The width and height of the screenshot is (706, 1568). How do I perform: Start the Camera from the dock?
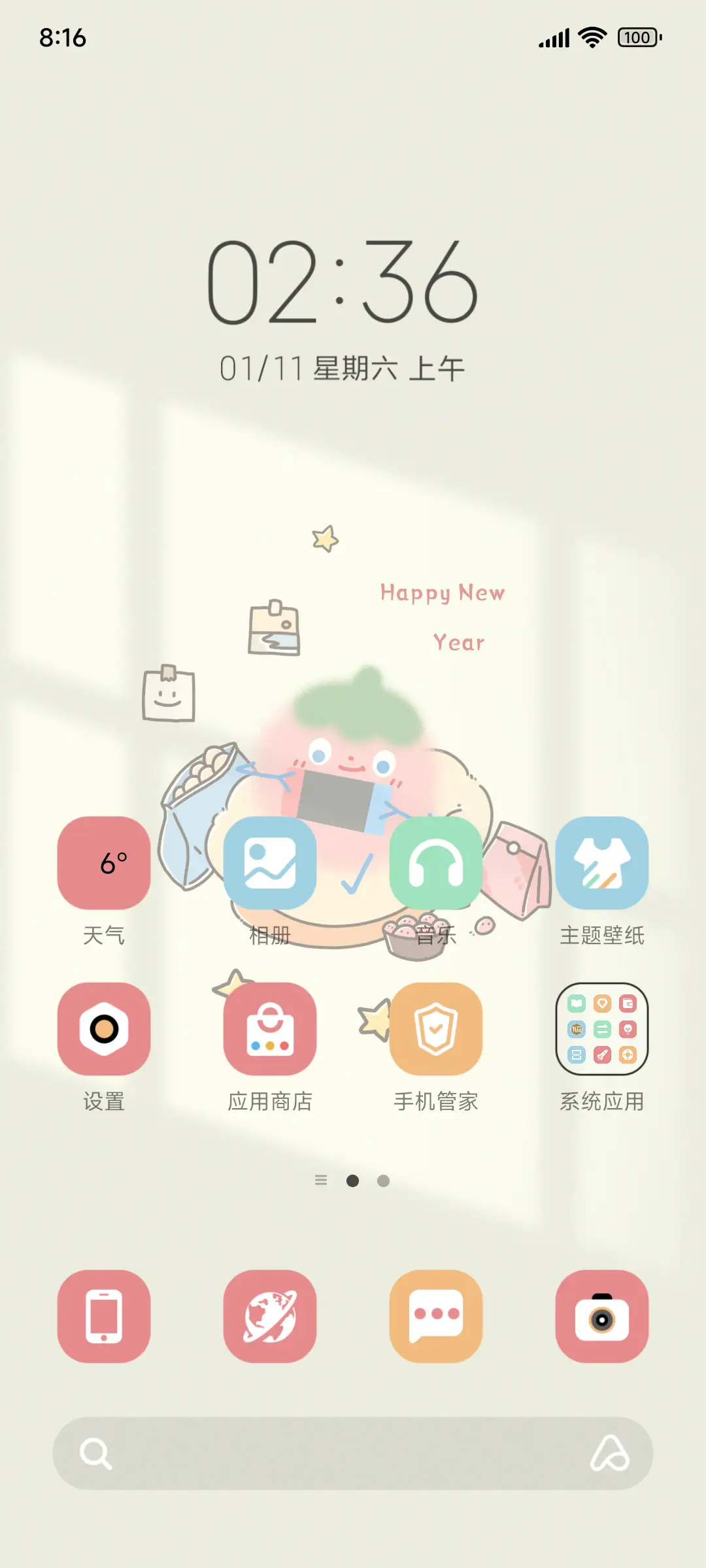click(602, 1315)
